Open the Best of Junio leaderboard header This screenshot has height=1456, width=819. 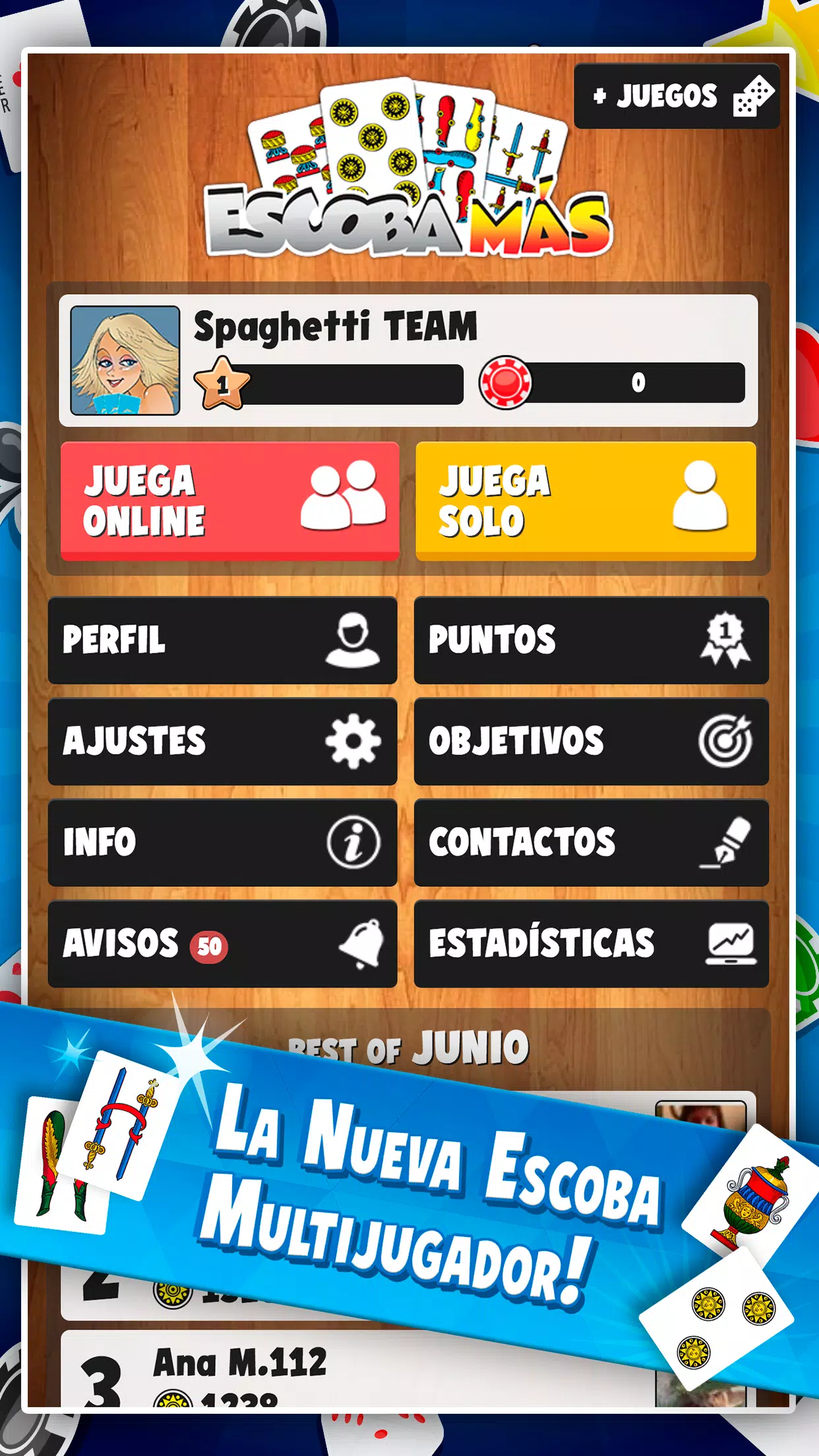pos(409,1047)
